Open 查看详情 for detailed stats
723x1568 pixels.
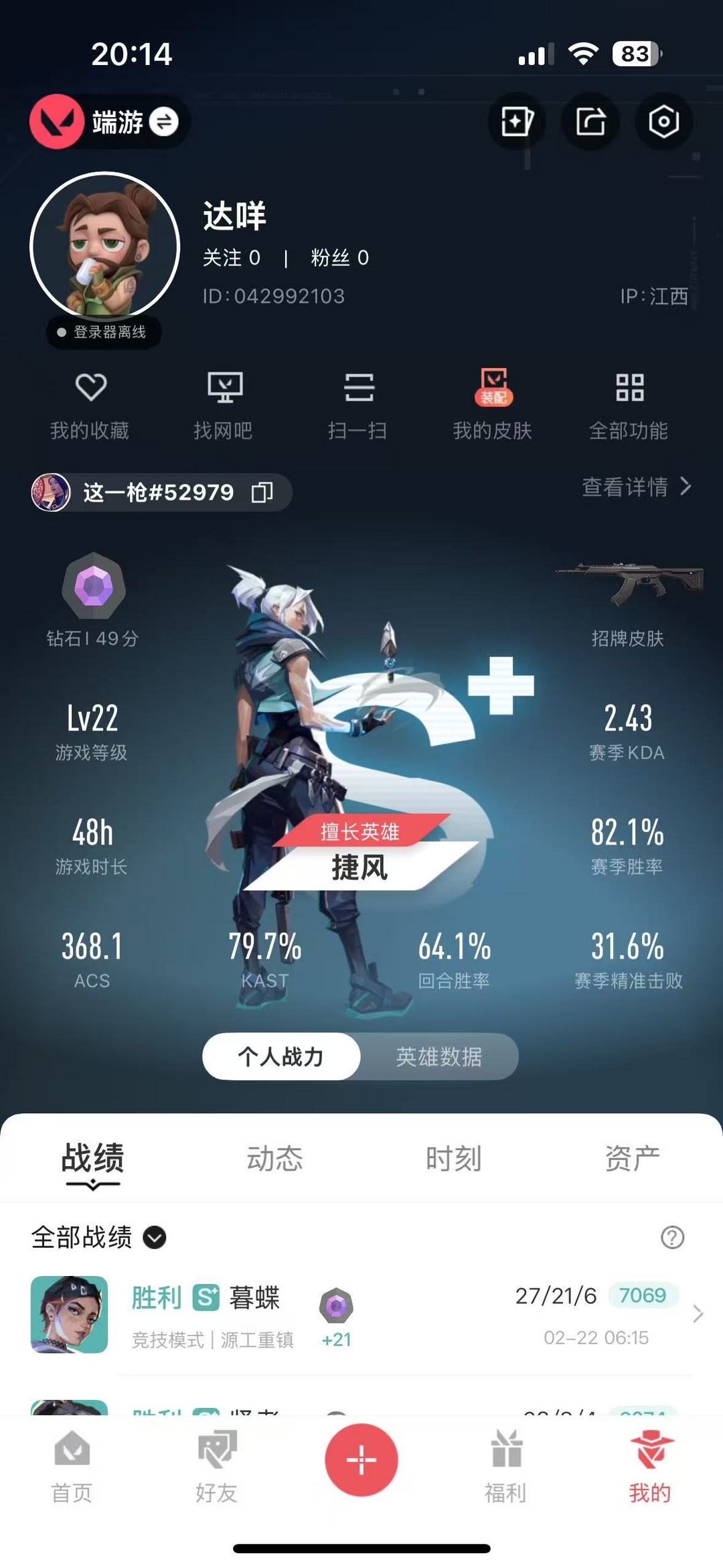635,487
